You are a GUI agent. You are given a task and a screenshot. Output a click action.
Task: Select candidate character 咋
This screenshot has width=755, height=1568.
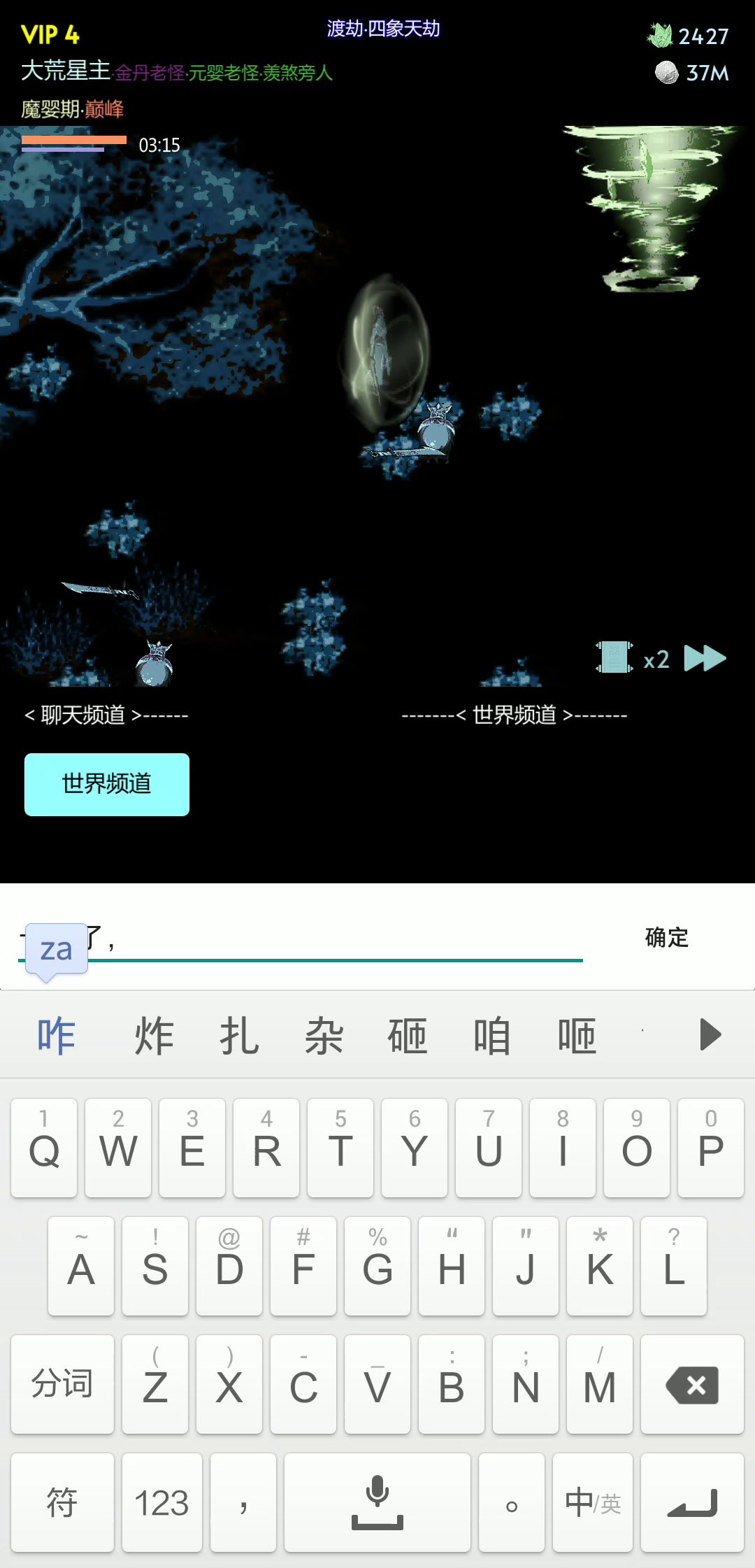point(56,1036)
